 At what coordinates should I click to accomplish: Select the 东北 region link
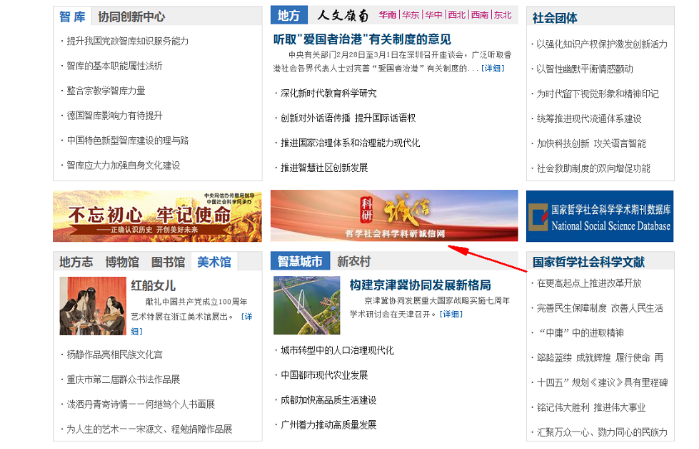tap(502, 16)
